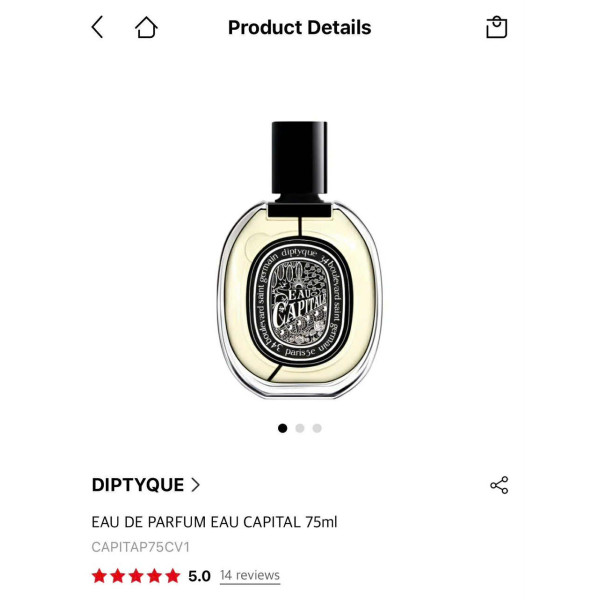Screen dimensions: 600x600
Task: Select the second image page dot
Action: point(300,428)
